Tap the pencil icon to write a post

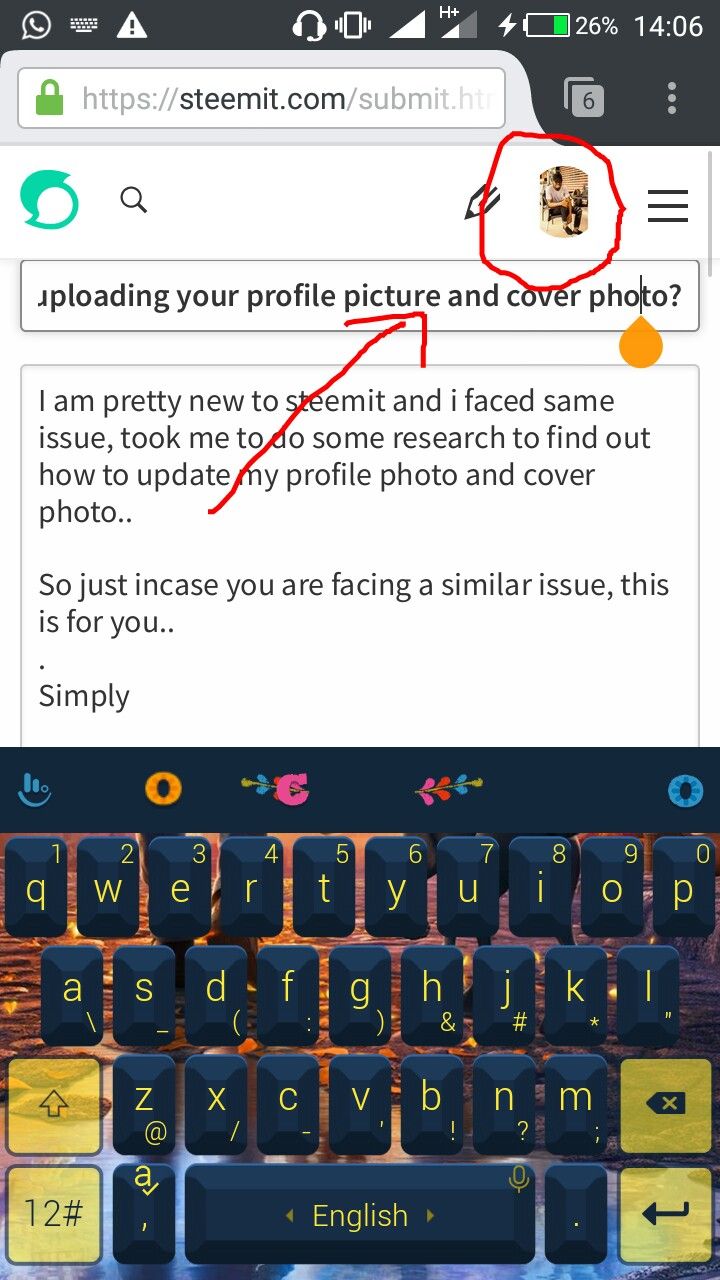pos(483,202)
